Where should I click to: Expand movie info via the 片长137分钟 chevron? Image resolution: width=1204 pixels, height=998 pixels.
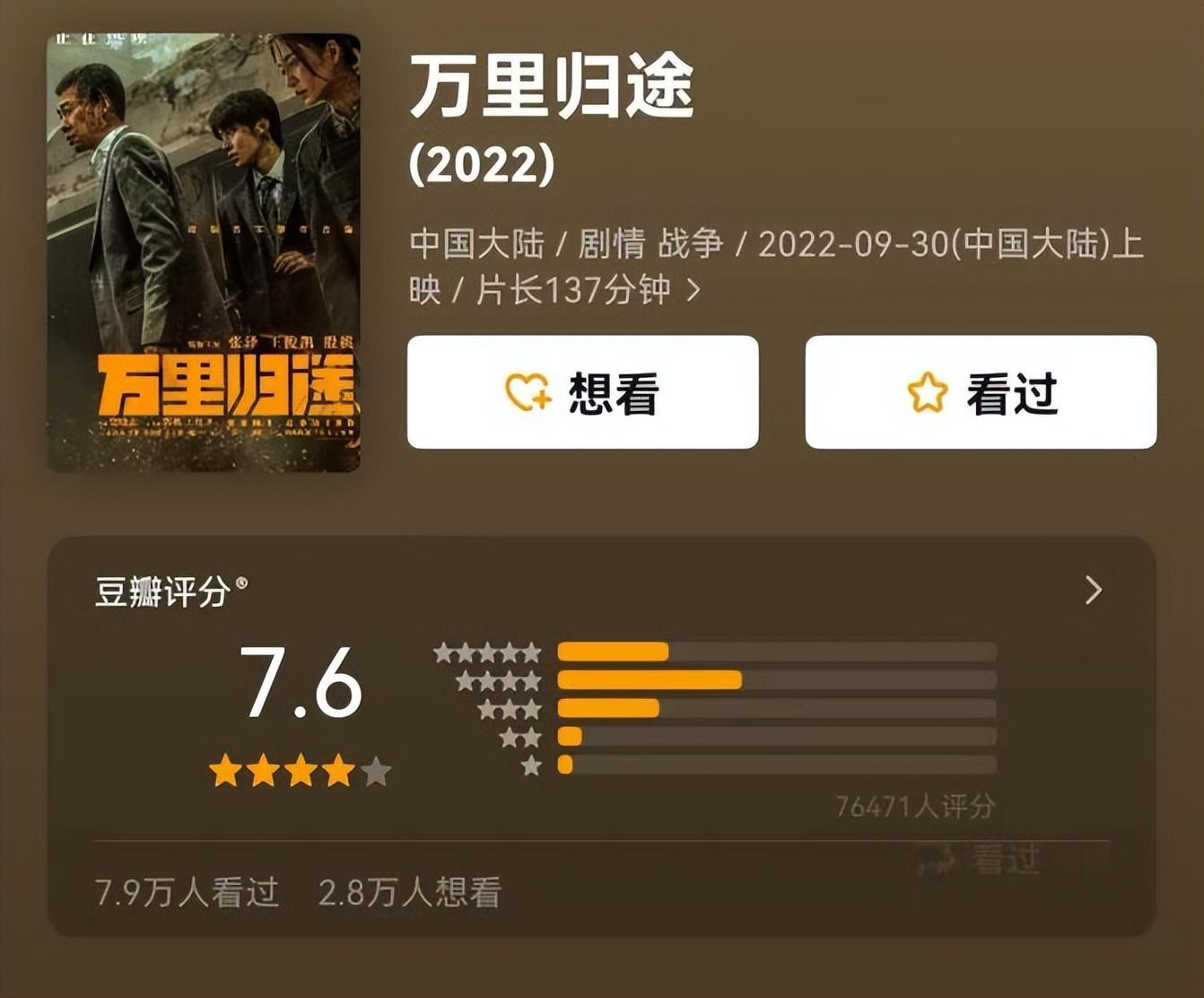(x=694, y=290)
